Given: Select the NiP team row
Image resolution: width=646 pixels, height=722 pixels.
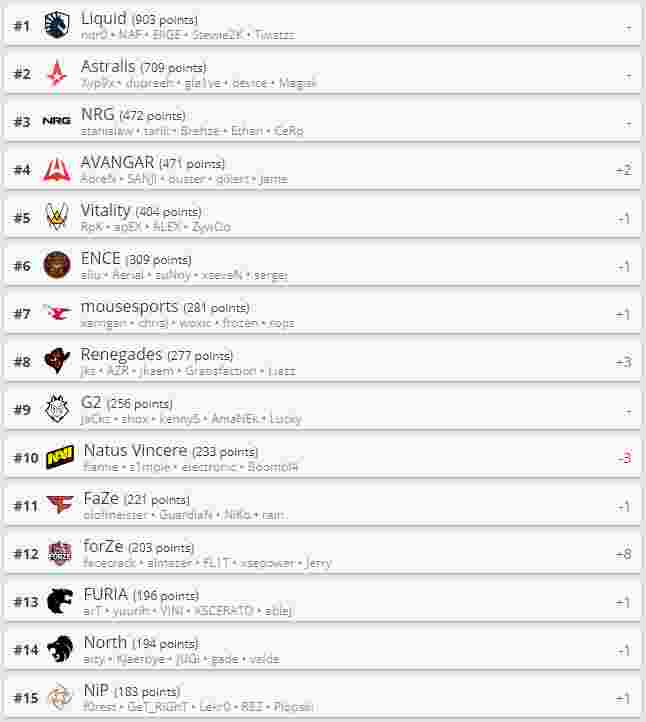Looking at the screenshot, I should coord(322,698).
